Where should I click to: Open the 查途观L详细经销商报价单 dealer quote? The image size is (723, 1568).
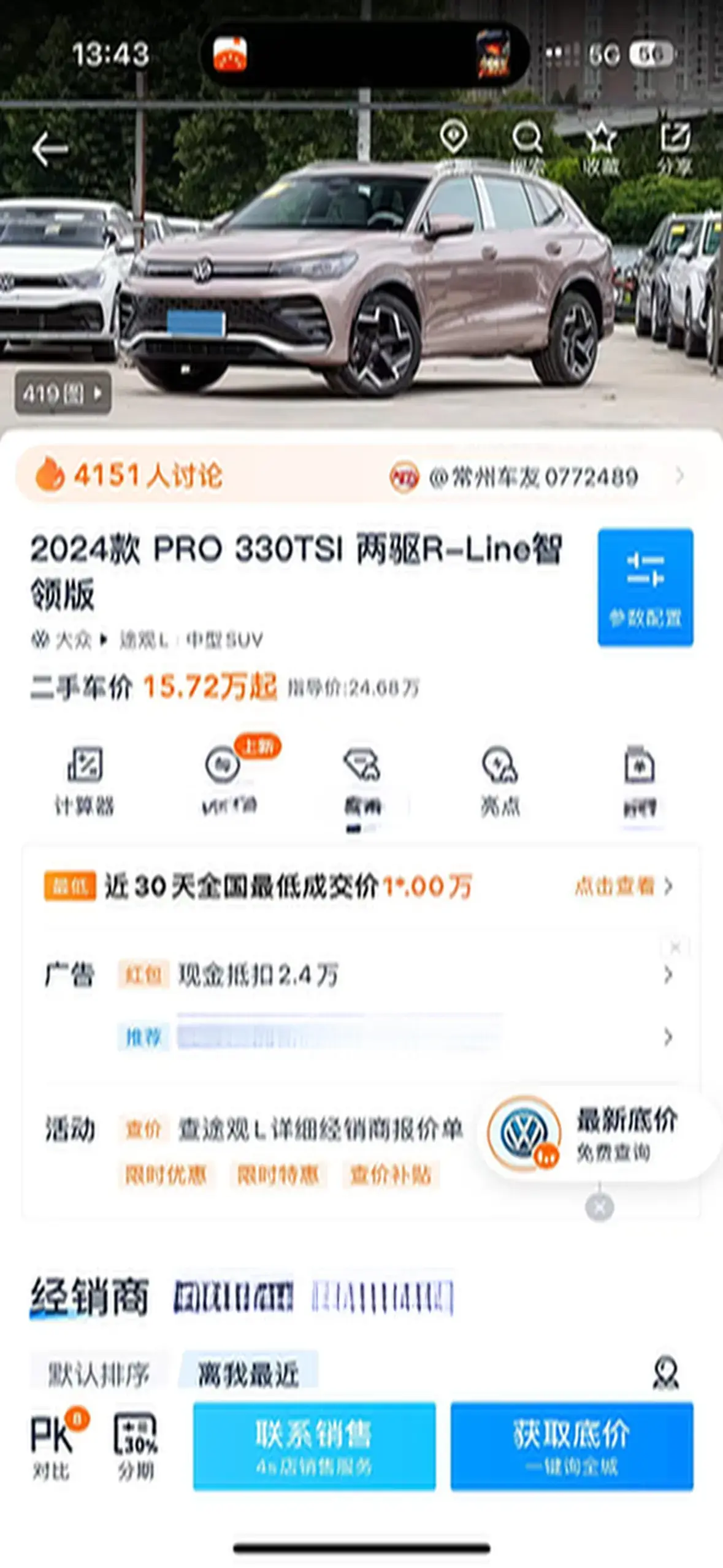(319, 1129)
